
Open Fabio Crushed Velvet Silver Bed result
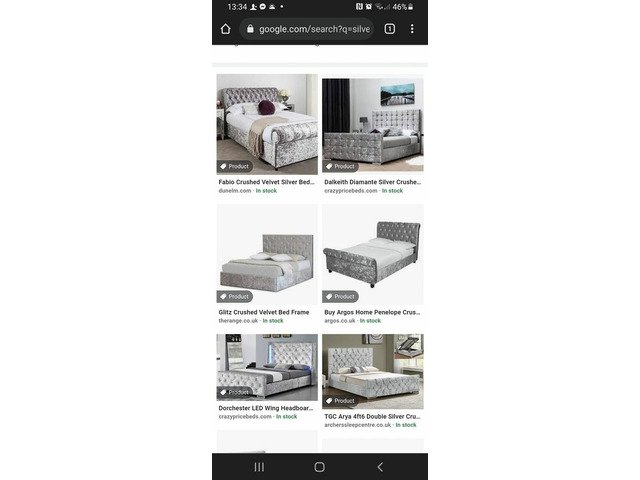(267, 124)
